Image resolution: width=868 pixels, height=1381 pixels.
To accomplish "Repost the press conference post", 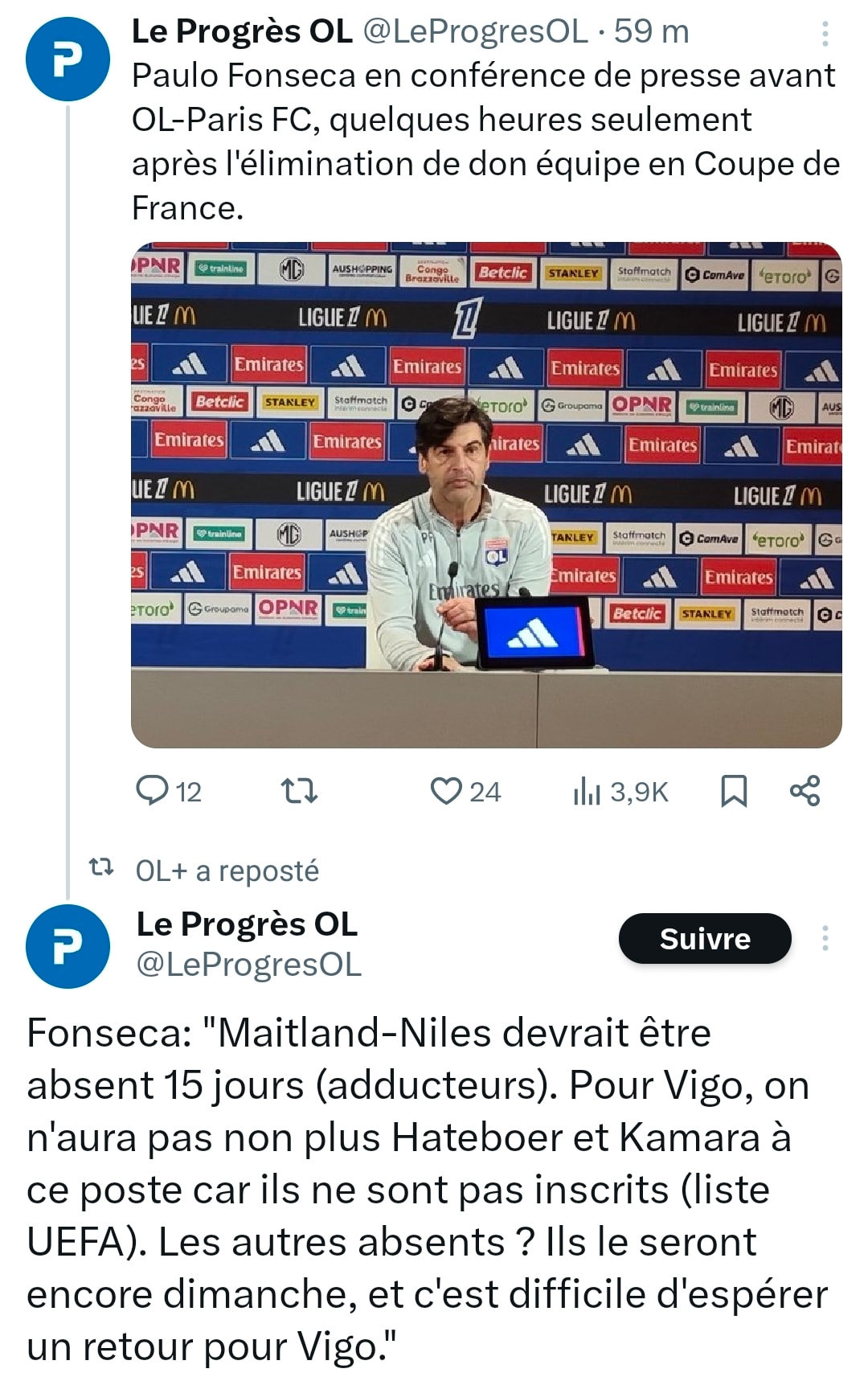I will pyautogui.click(x=300, y=791).
